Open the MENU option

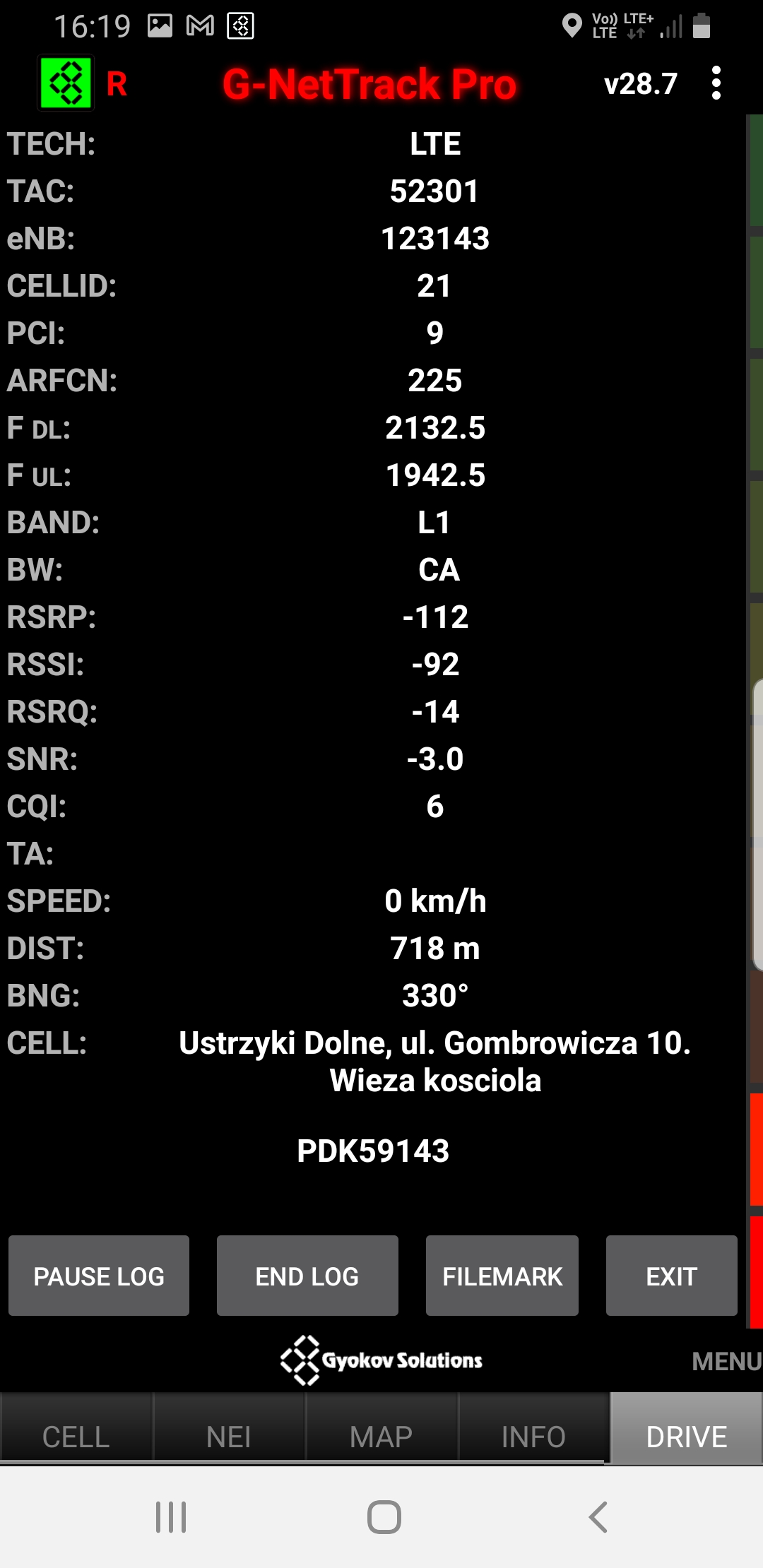pyautogui.click(x=726, y=1361)
